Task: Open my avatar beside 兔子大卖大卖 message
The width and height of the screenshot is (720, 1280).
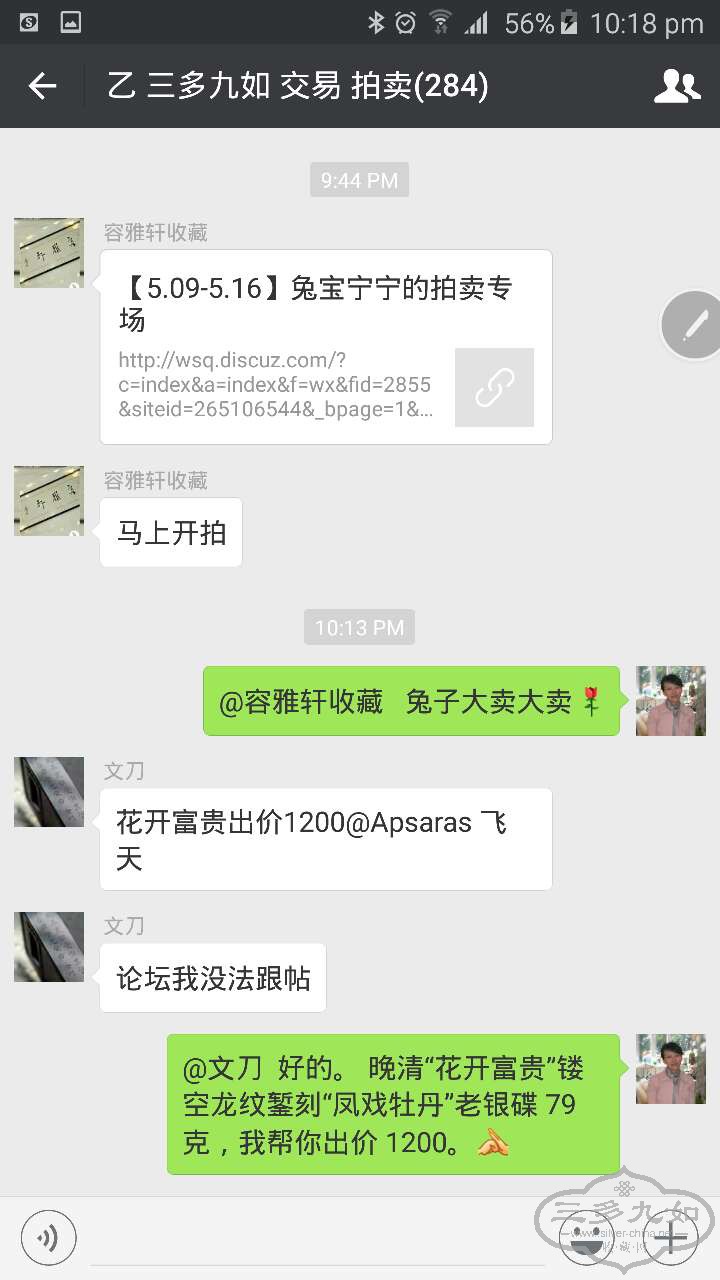Action: (x=670, y=701)
